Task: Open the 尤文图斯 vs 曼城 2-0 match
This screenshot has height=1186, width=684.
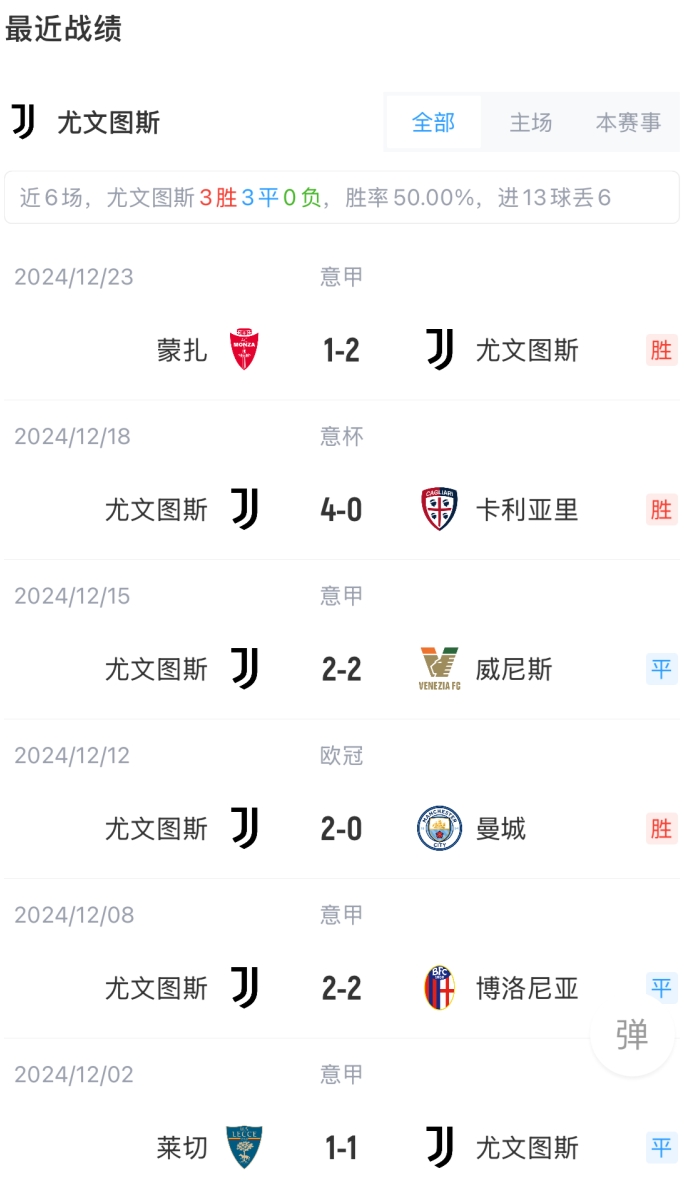Action: pos(341,829)
